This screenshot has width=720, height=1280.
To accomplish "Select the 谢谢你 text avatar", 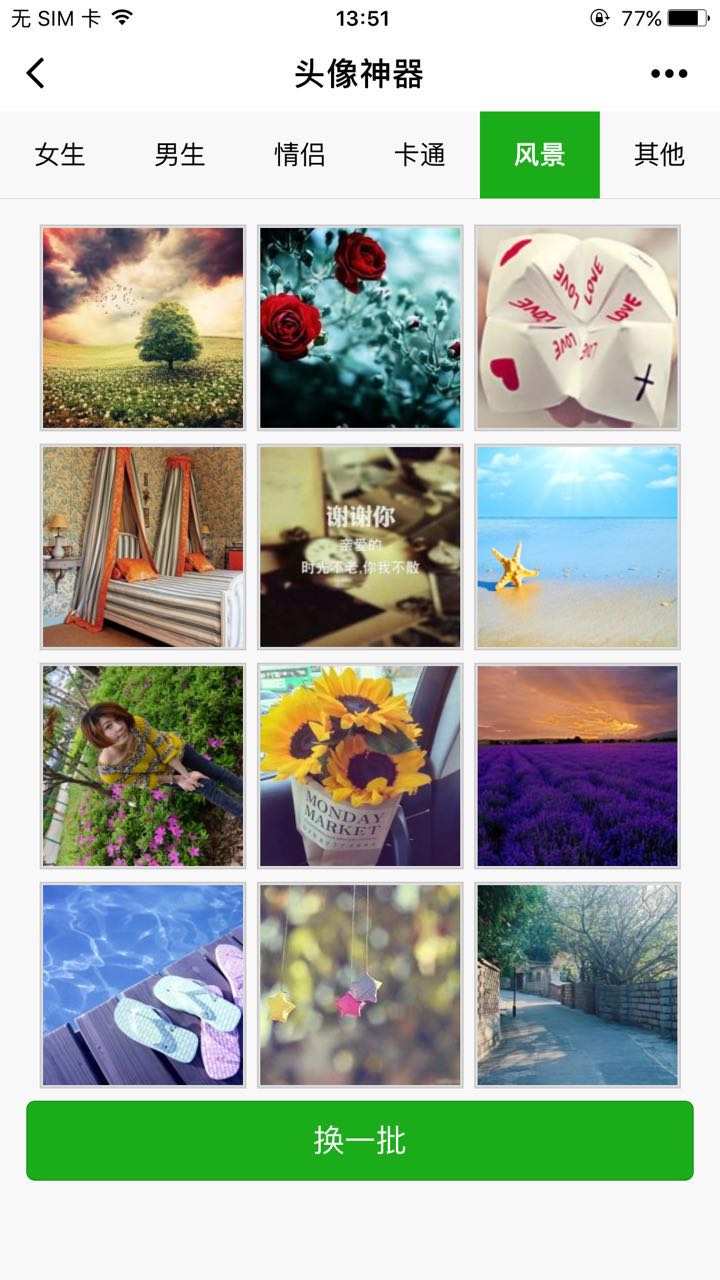I will tap(360, 546).
